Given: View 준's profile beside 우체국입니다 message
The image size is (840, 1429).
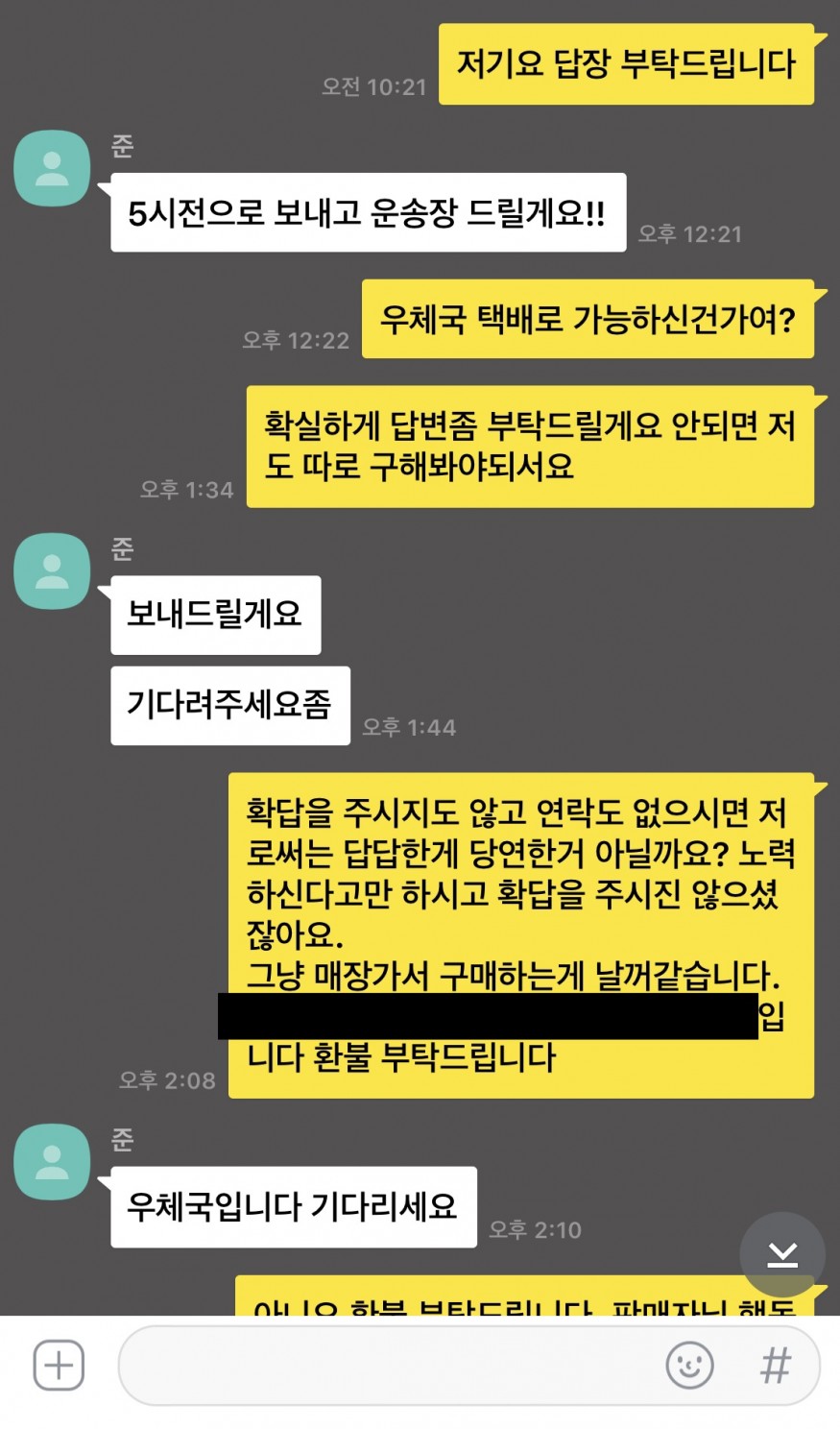Looking at the screenshot, I should point(52,1161).
